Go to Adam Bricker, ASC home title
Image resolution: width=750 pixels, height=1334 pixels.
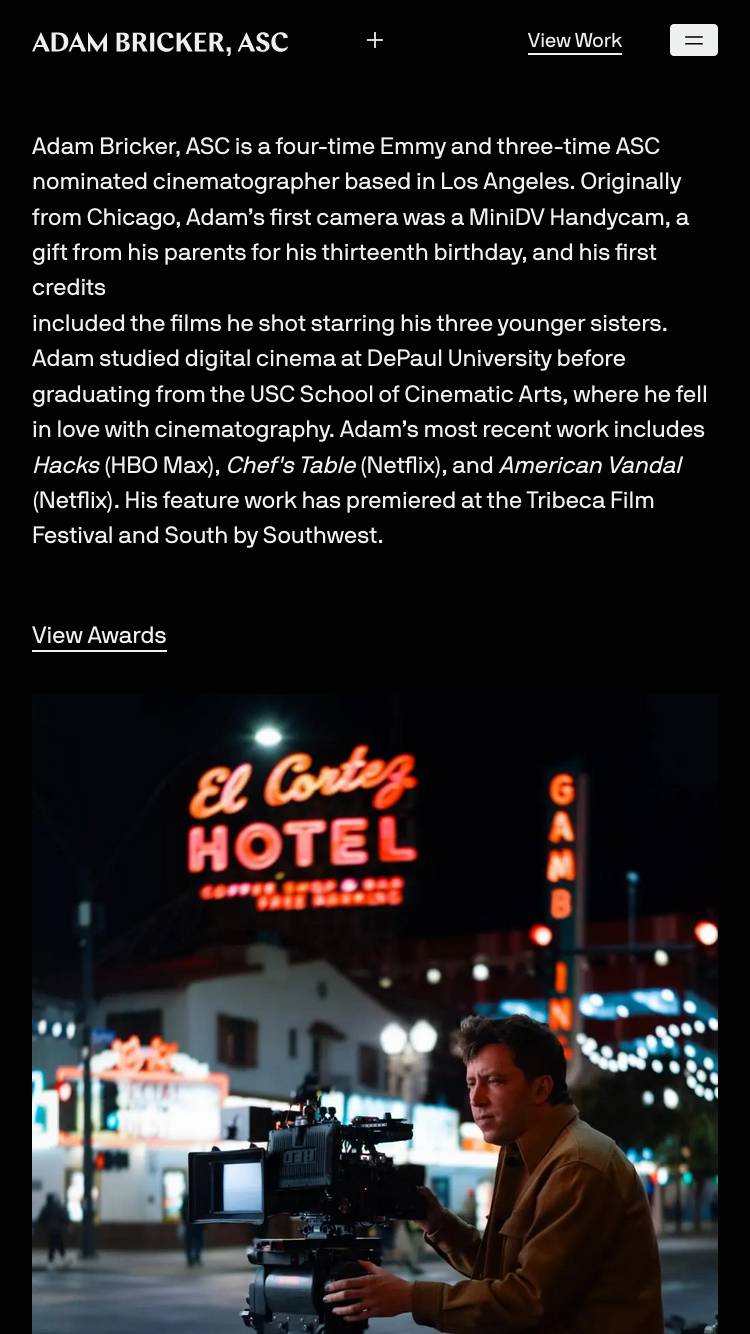pos(160,42)
